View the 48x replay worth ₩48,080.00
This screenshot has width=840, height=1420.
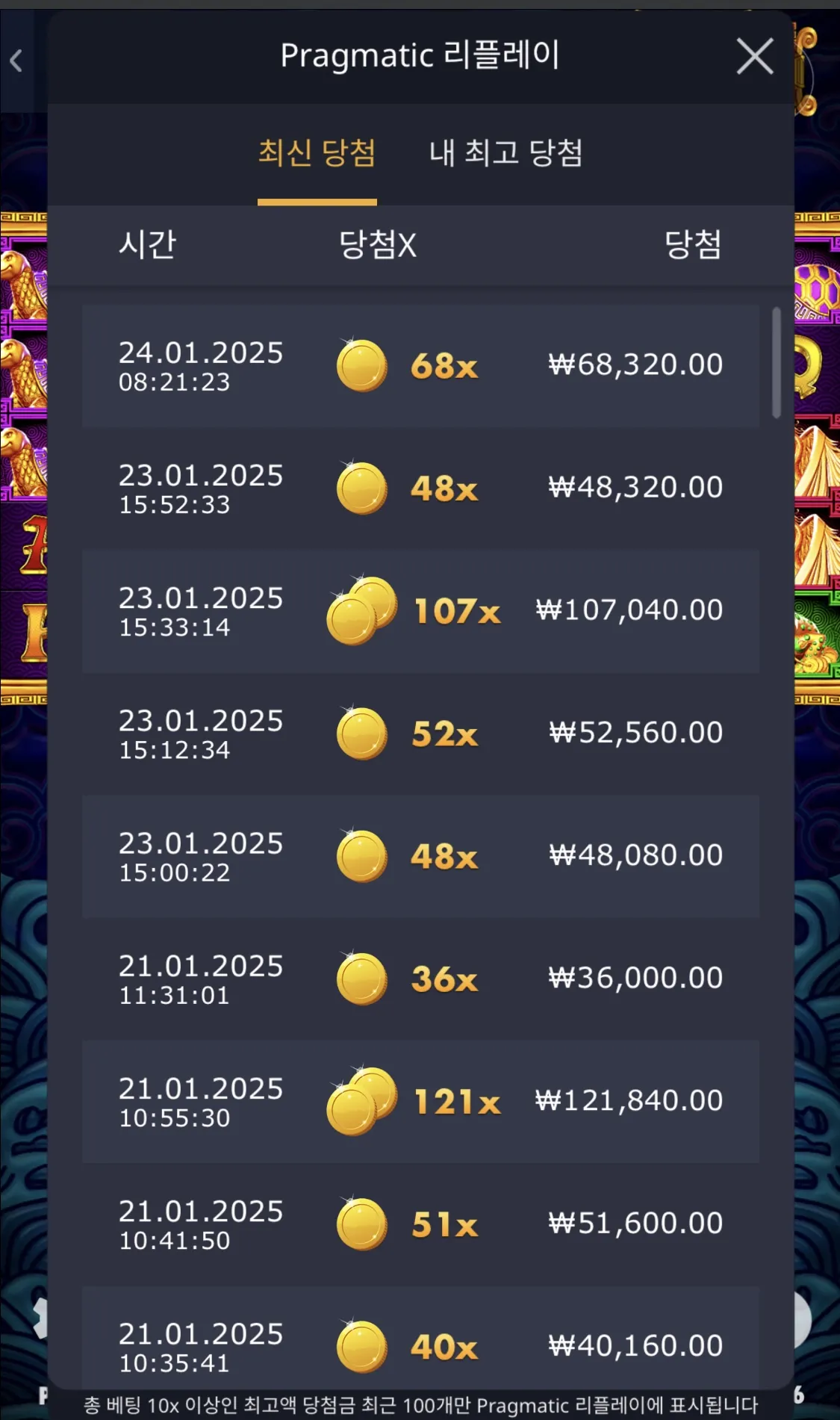click(420, 856)
